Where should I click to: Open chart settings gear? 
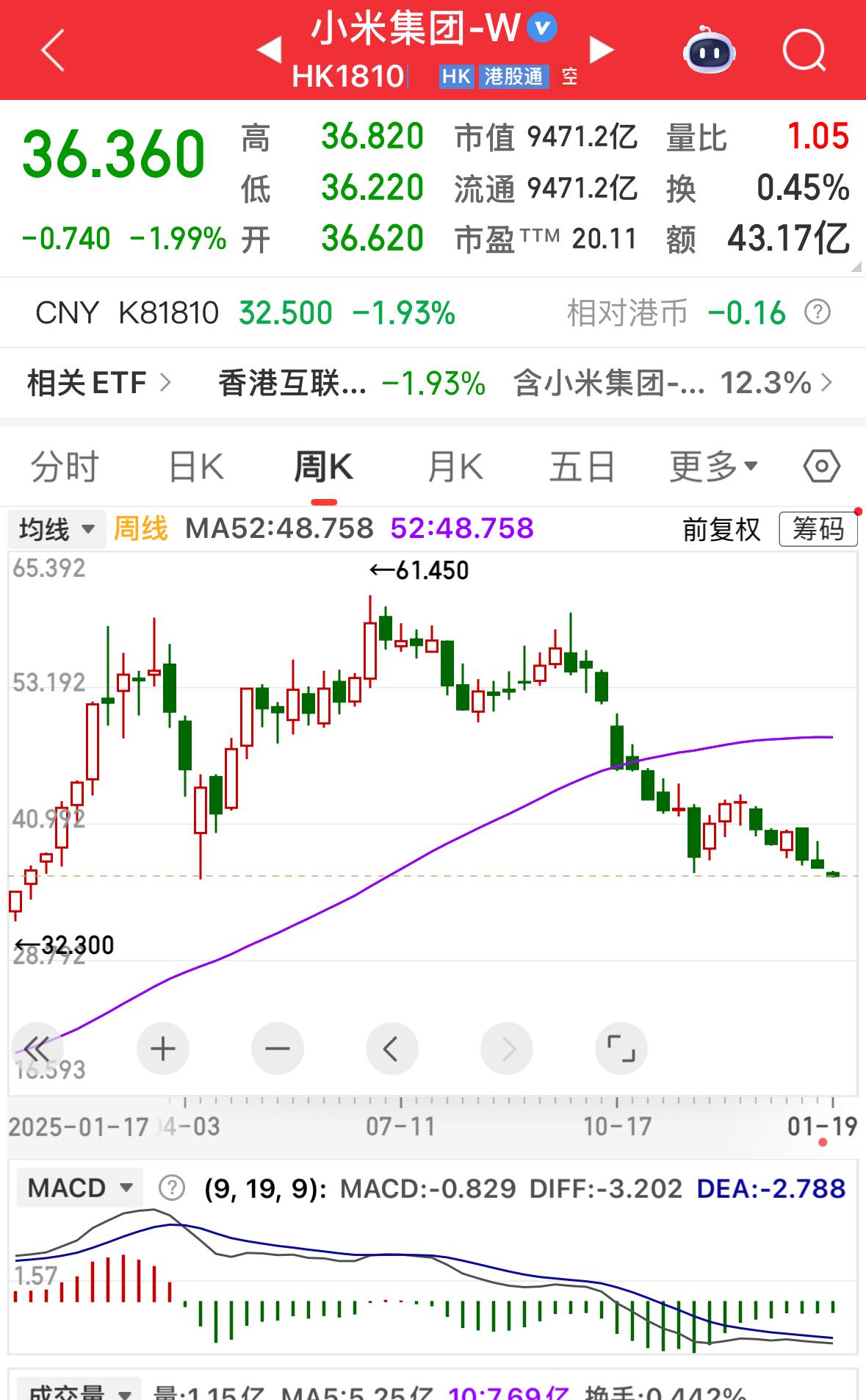tap(823, 465)
